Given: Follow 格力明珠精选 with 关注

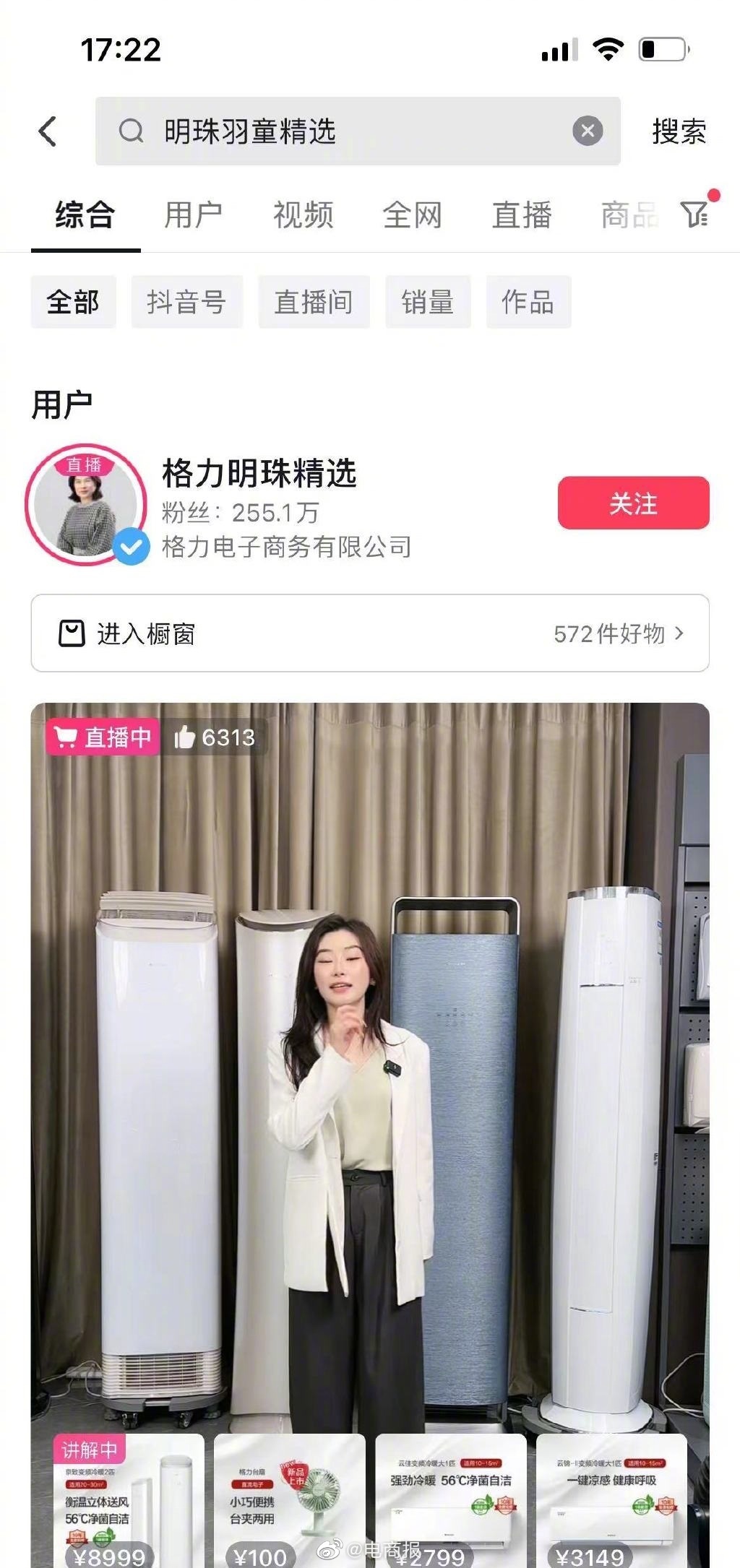Looking at the screenshot, I should coord(633,503).
